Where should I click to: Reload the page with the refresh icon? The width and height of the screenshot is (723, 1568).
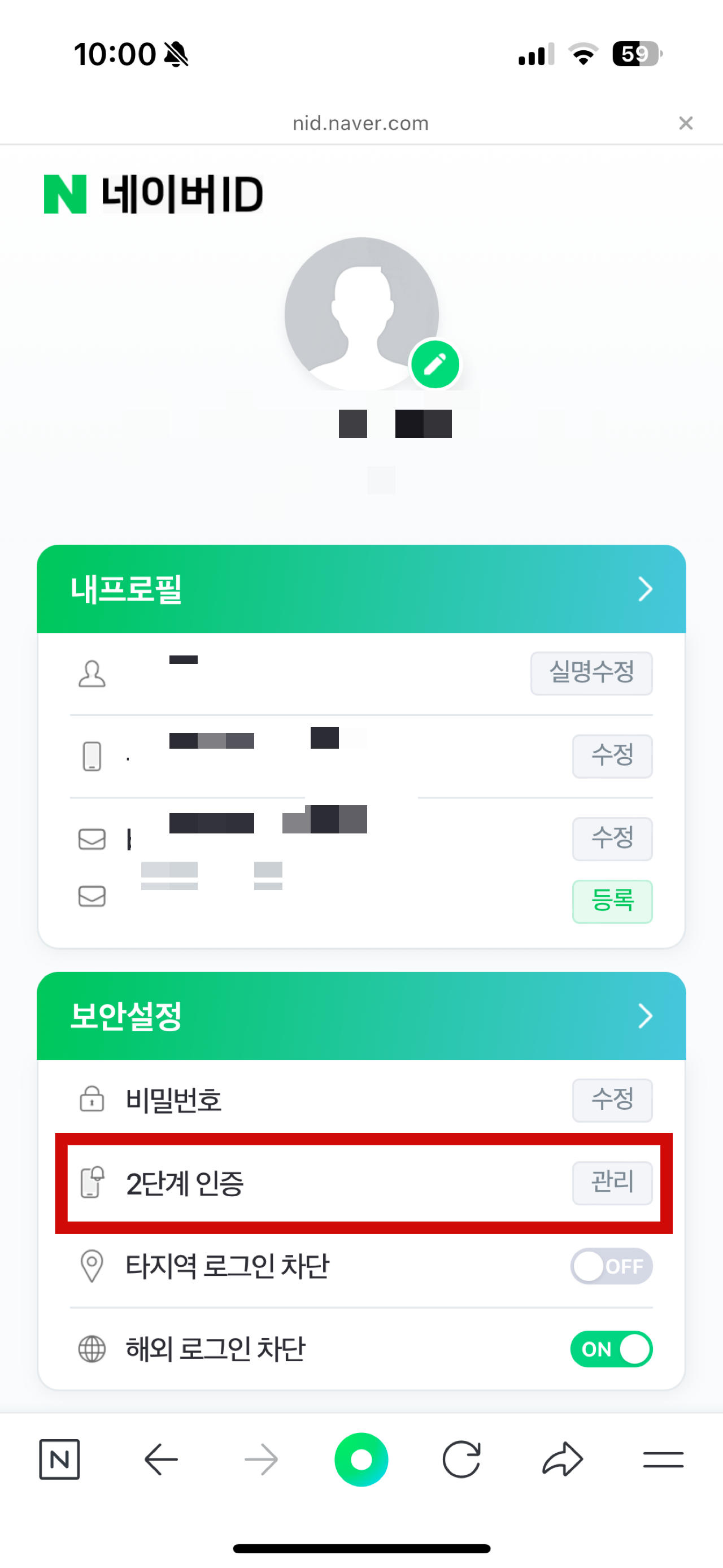click(x=462, y=1459)
